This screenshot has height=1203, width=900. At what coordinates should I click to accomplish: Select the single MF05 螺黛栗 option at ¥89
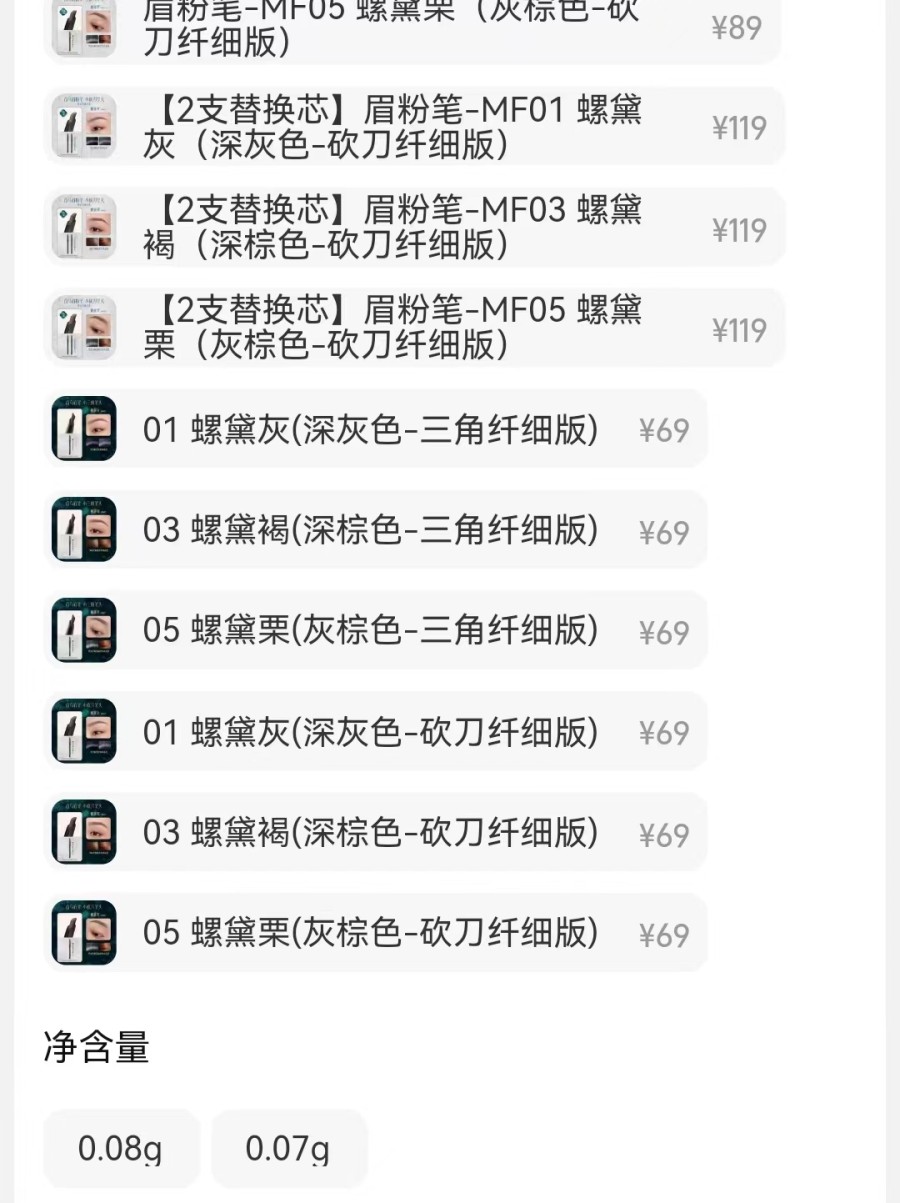pos(412,28)
